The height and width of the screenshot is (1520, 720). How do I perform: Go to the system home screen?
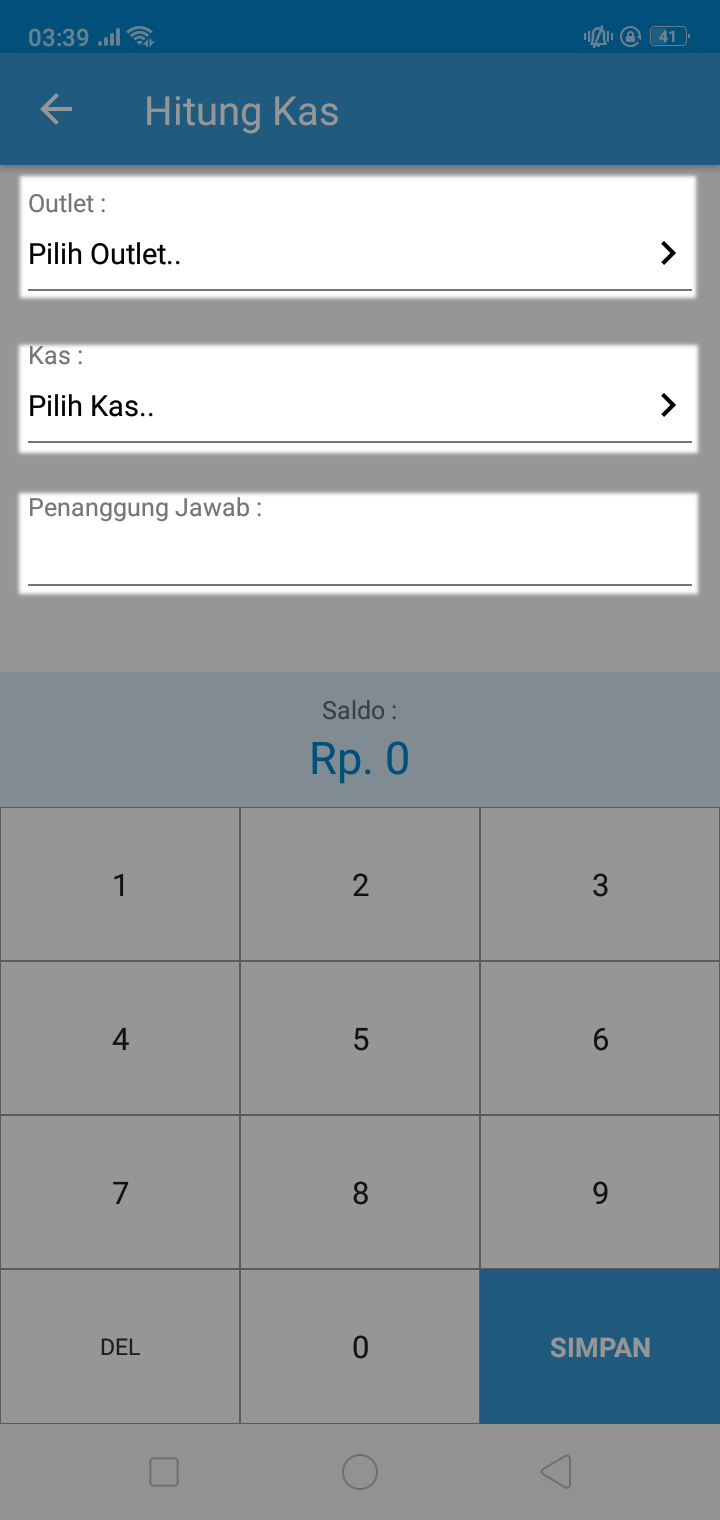360,1472
